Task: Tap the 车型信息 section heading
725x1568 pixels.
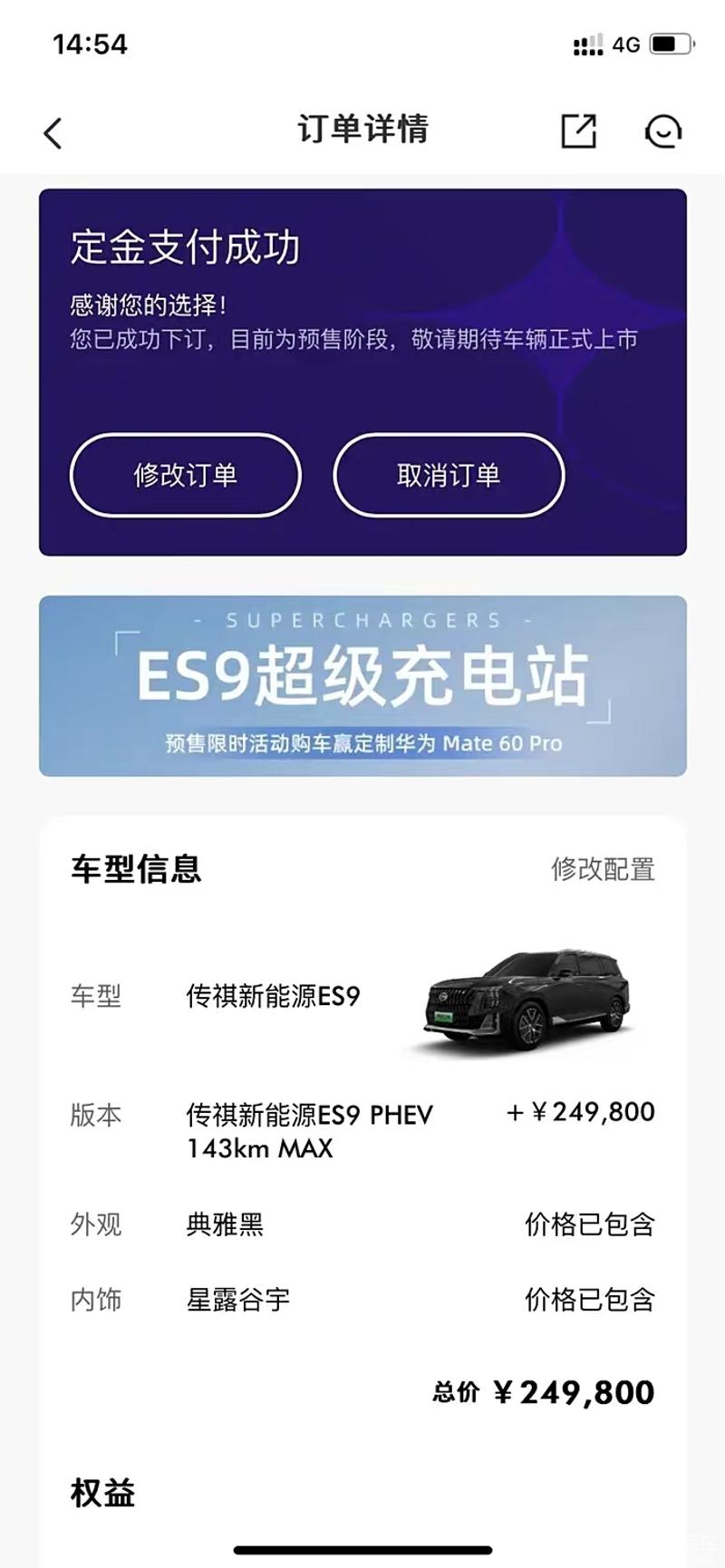Action: pyautogui.click(x=136, y=870)
